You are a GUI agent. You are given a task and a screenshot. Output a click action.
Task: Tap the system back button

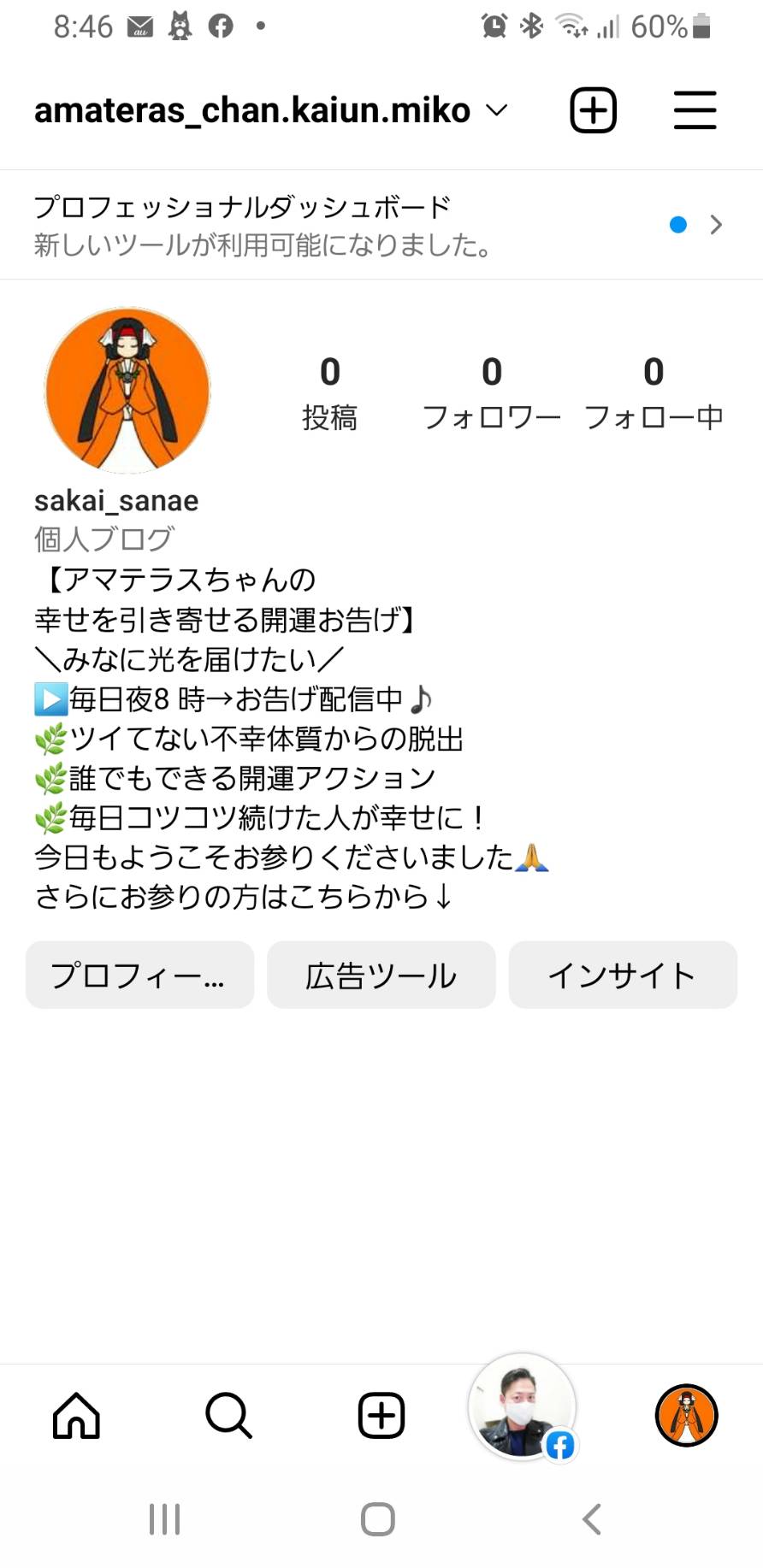point(592,1519)
